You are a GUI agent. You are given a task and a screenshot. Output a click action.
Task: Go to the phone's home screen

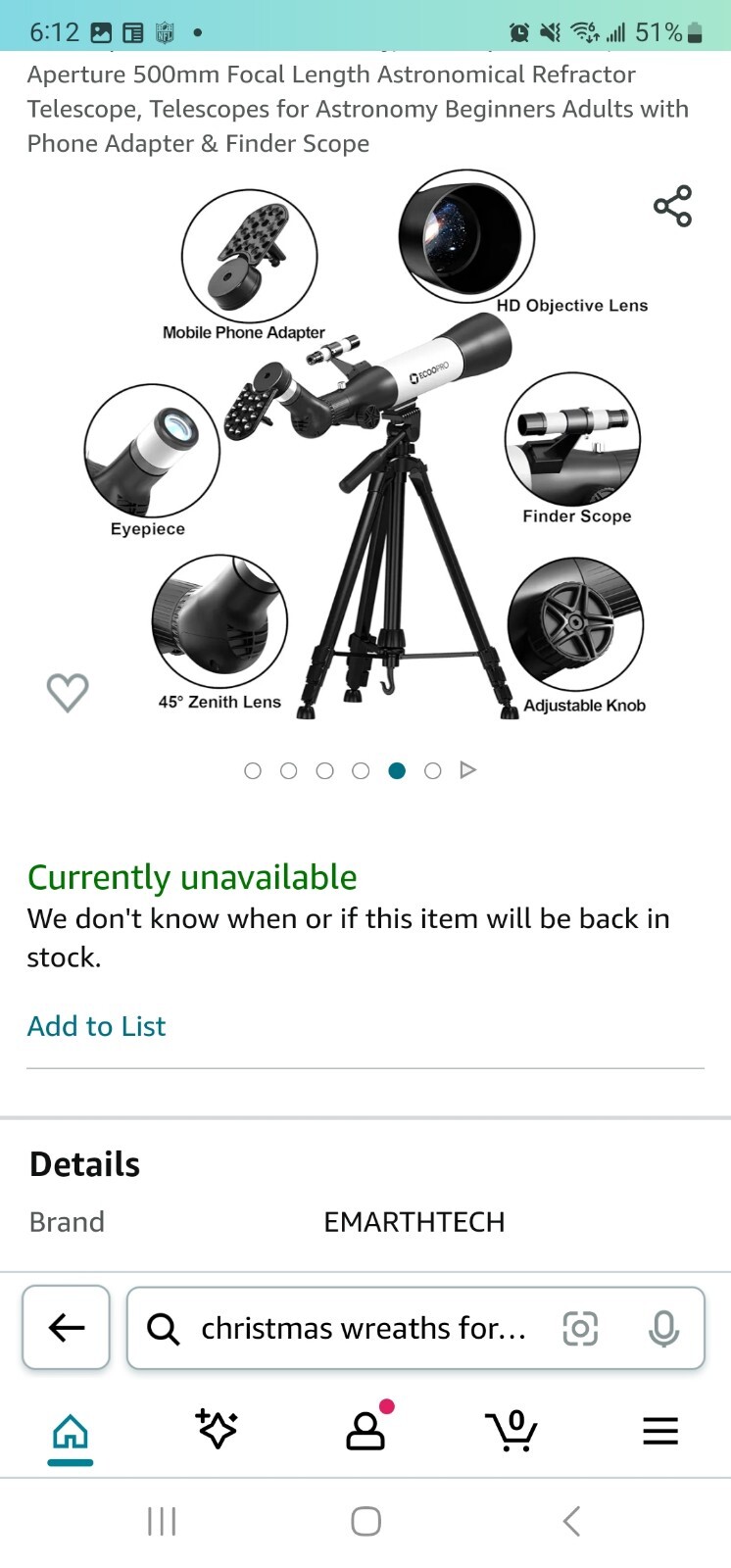tap(365, 1521)
